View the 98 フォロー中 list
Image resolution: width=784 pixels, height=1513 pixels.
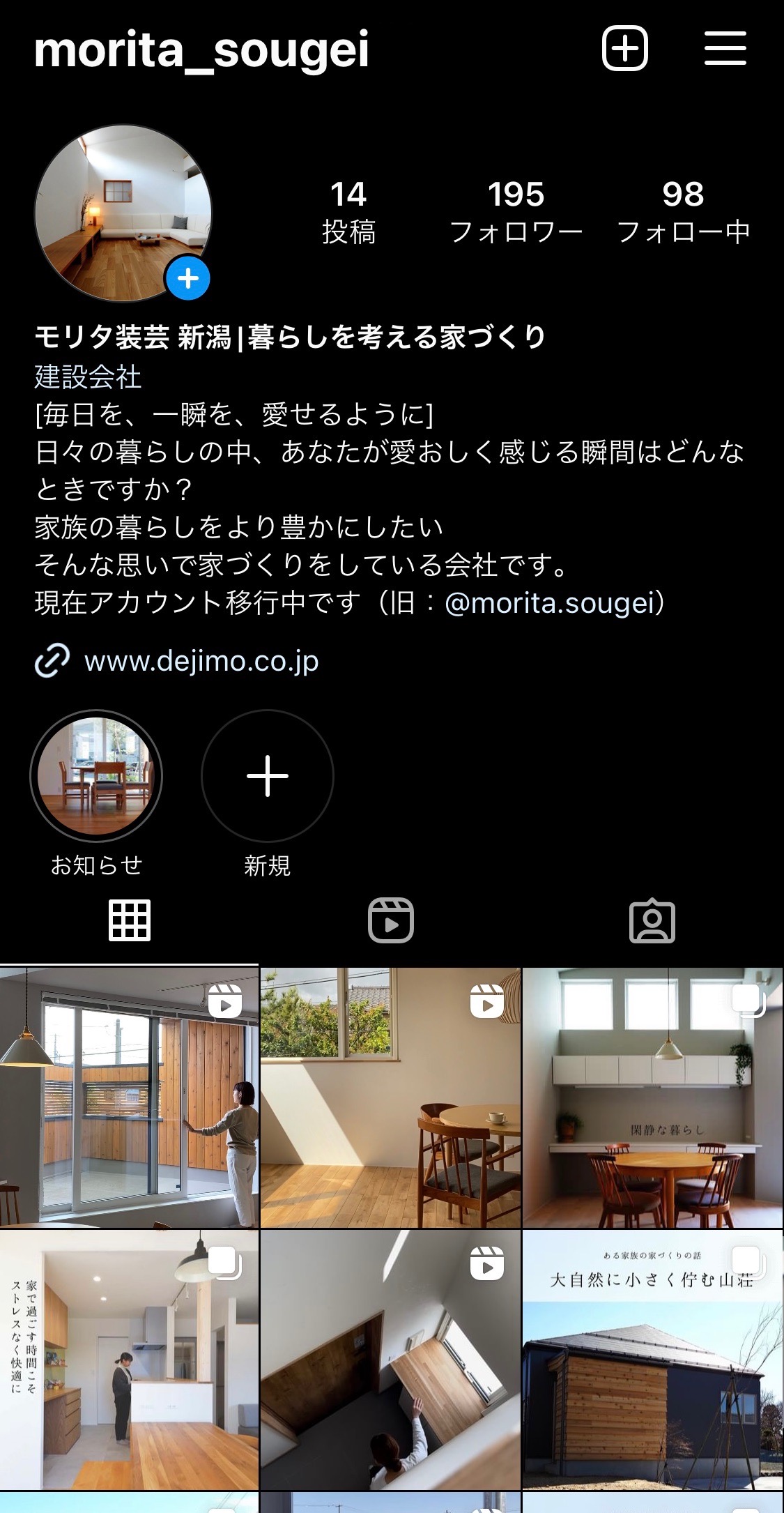(x=683, y=212)
